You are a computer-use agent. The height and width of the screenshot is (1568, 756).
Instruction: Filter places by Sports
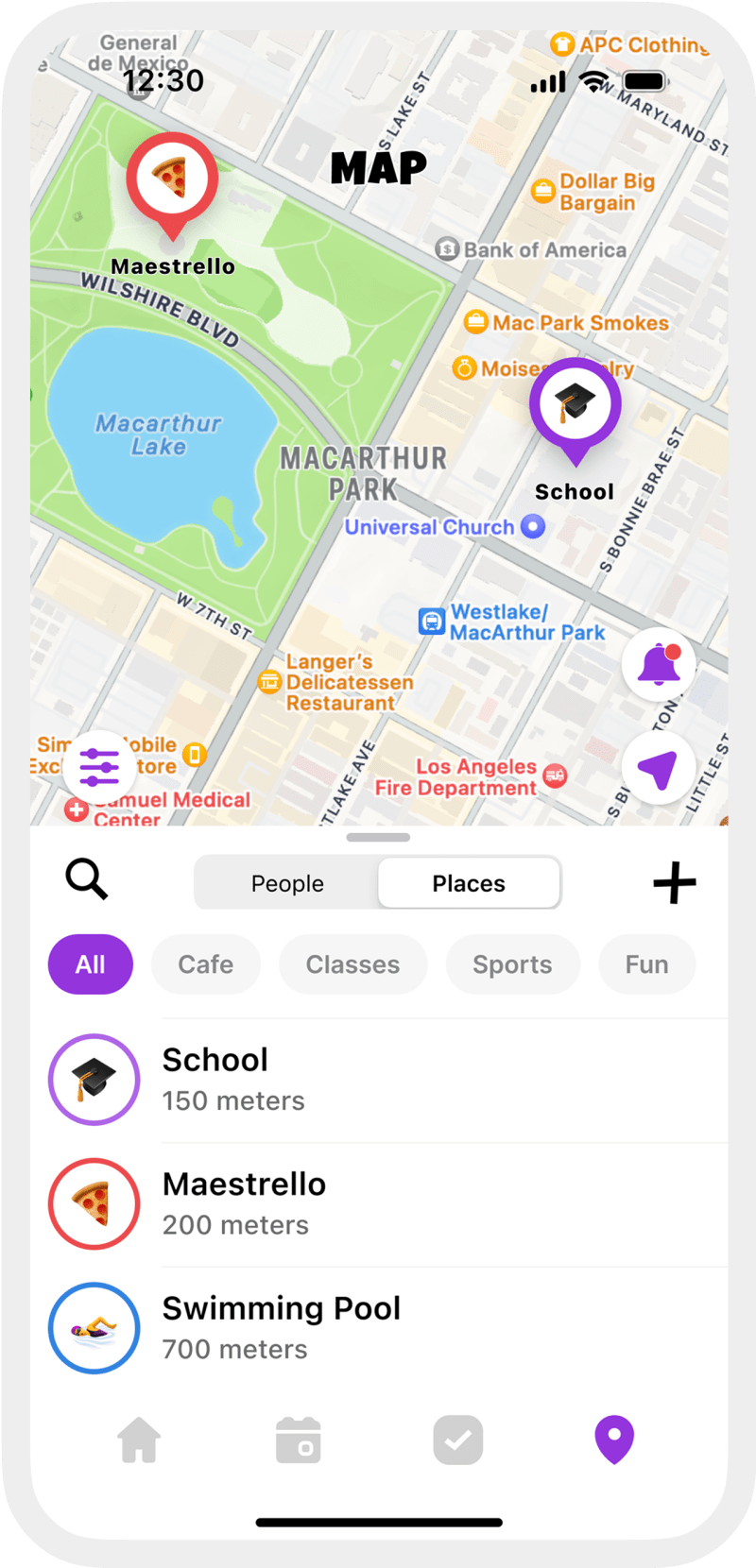pos(512,964)
